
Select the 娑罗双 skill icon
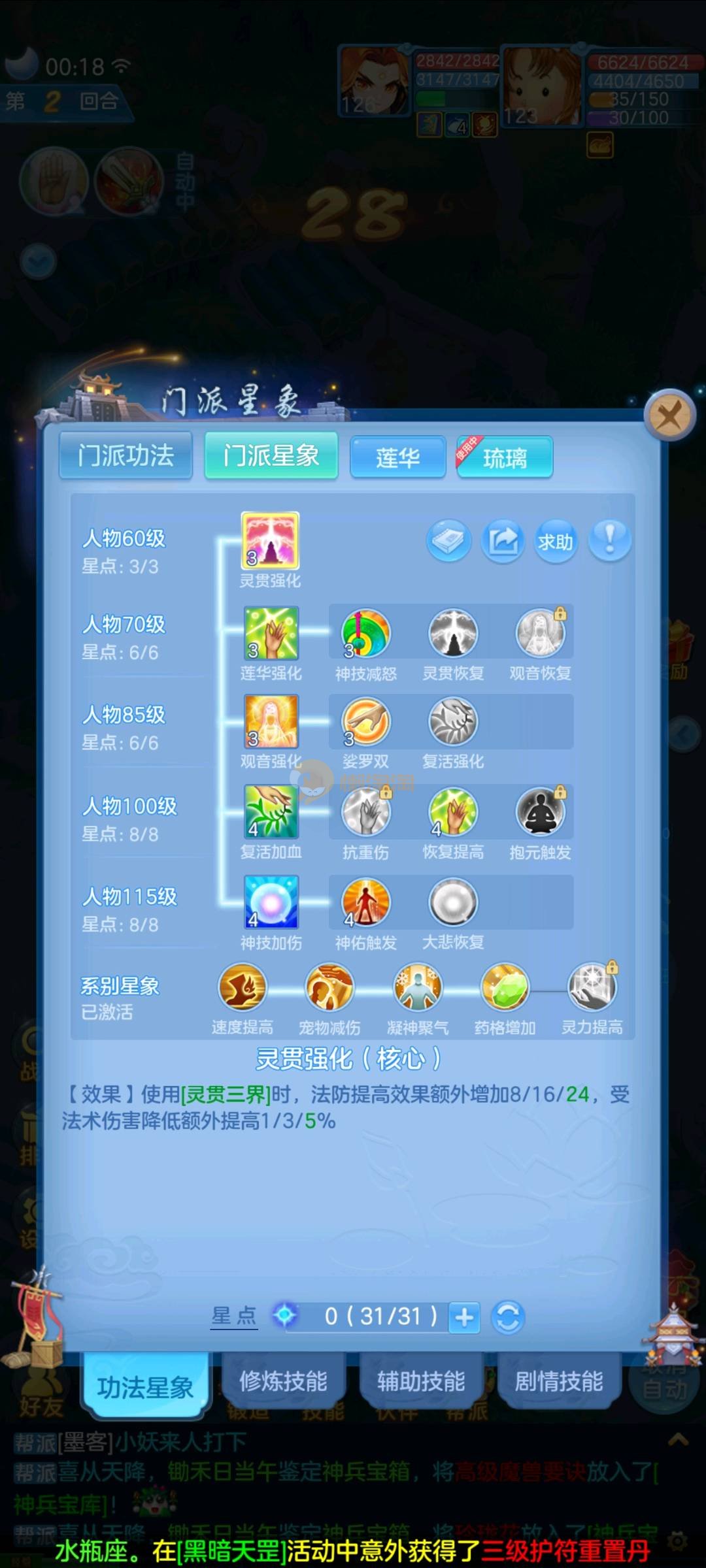tap(366, 721)
